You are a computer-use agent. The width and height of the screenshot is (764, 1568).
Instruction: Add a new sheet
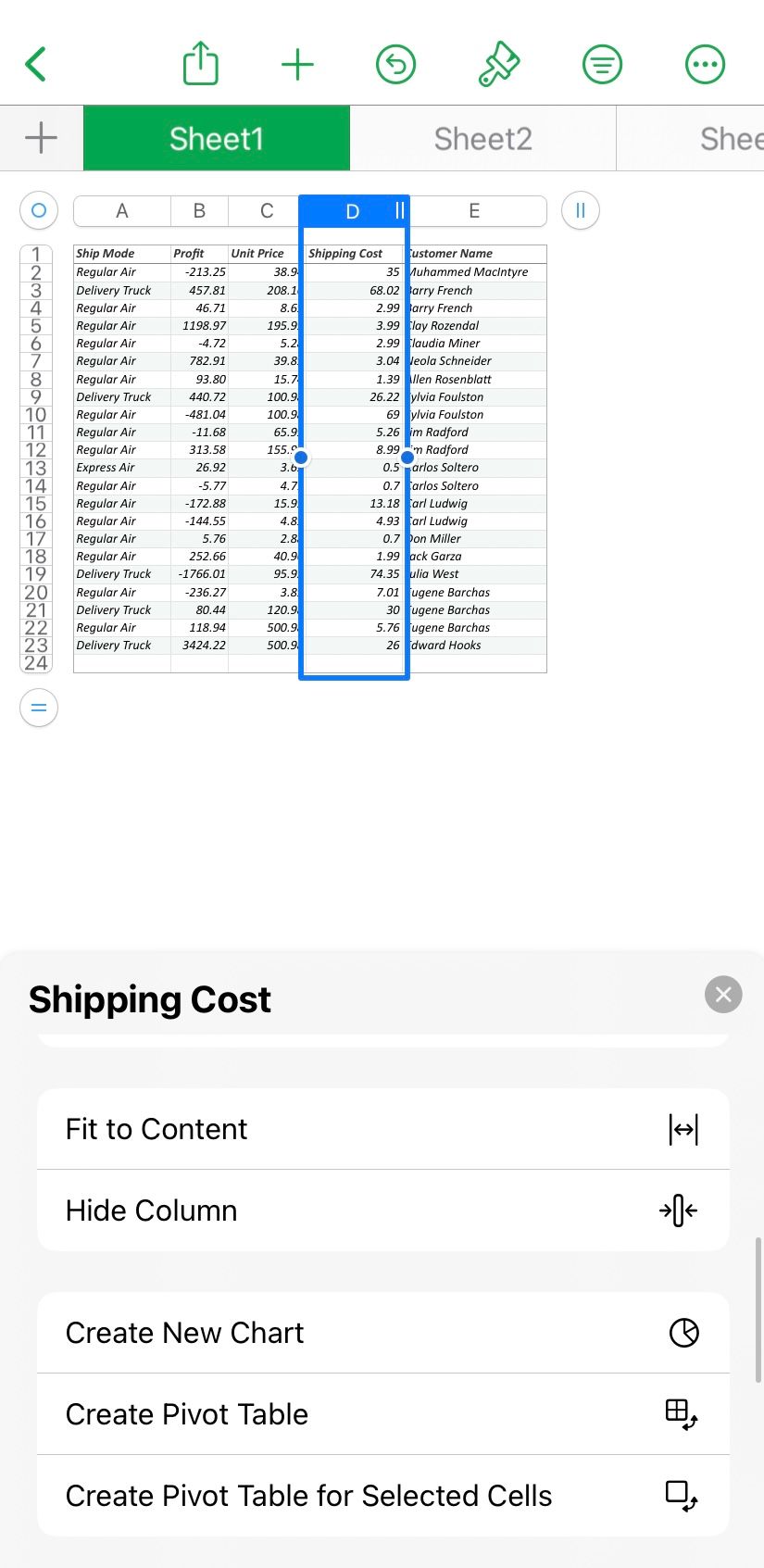41,138
